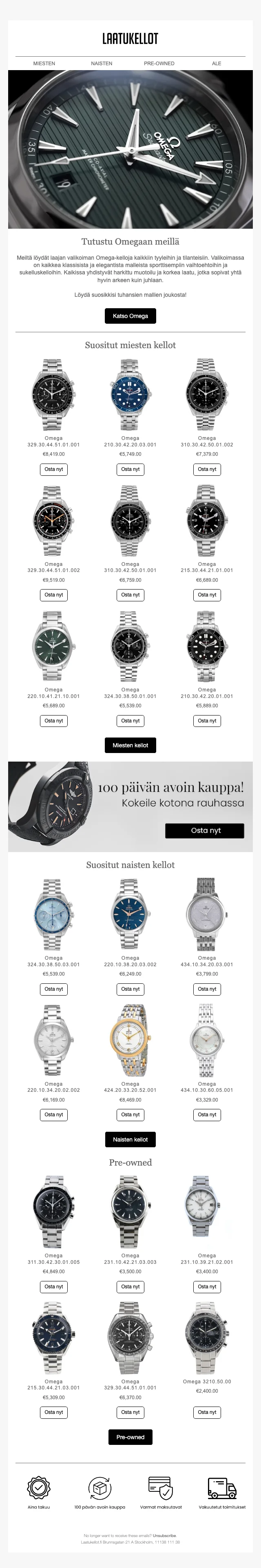
Task: Switch to the PRE-OWNED navigation link
Action: tap(159, 63)
